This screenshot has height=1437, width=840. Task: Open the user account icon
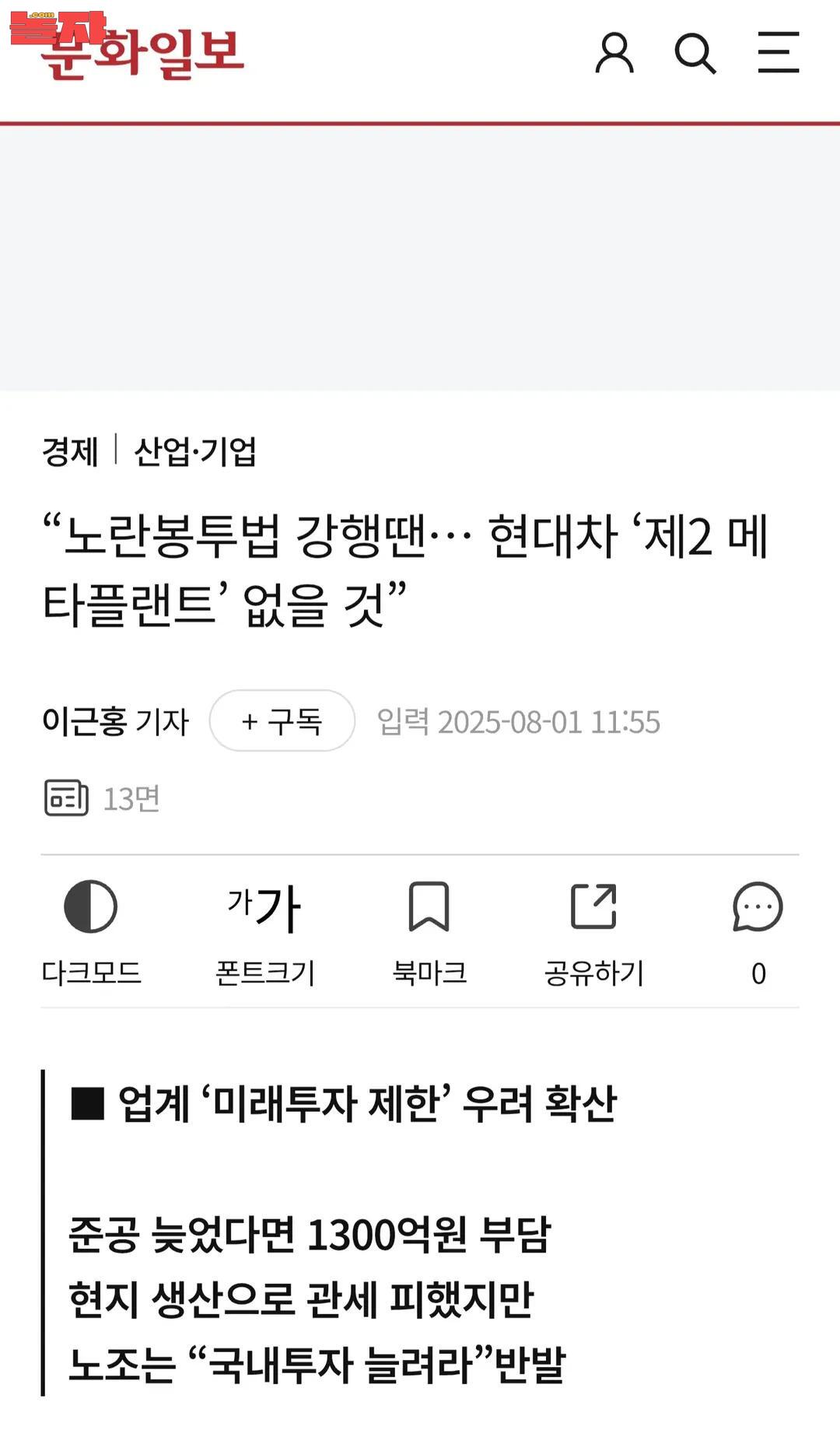click(x=614, y=53)
